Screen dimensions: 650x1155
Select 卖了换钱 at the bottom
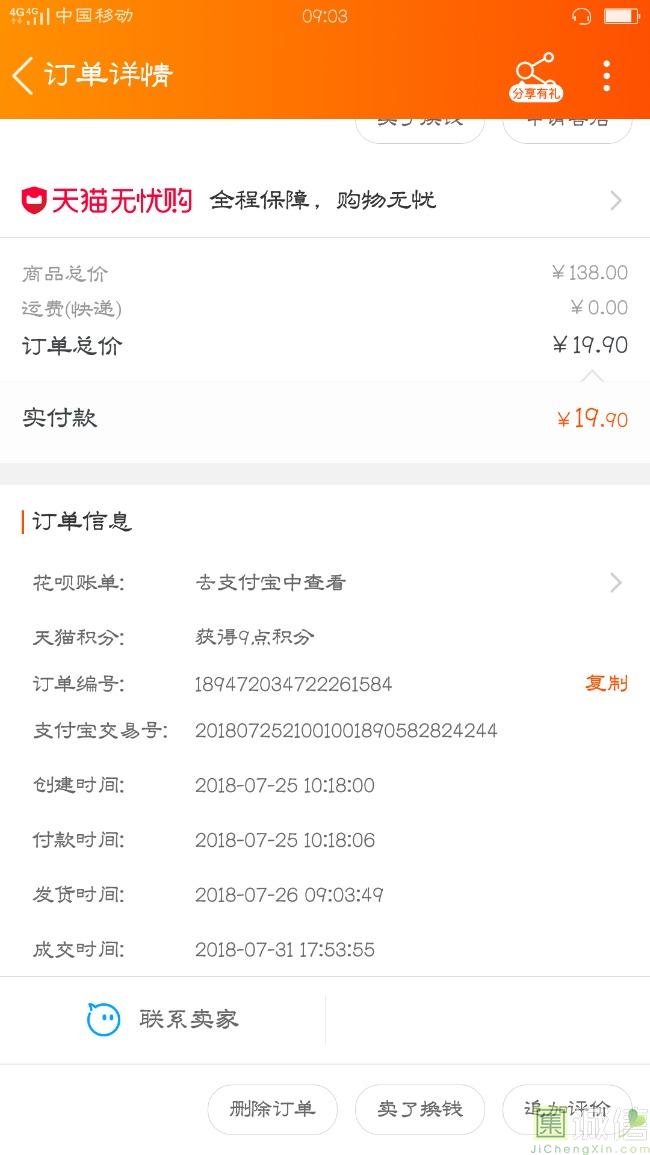[420, 1109]
